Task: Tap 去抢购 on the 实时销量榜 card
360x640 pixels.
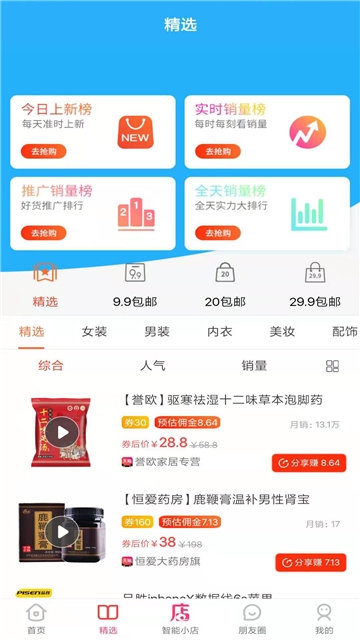Action: (218, 151)
